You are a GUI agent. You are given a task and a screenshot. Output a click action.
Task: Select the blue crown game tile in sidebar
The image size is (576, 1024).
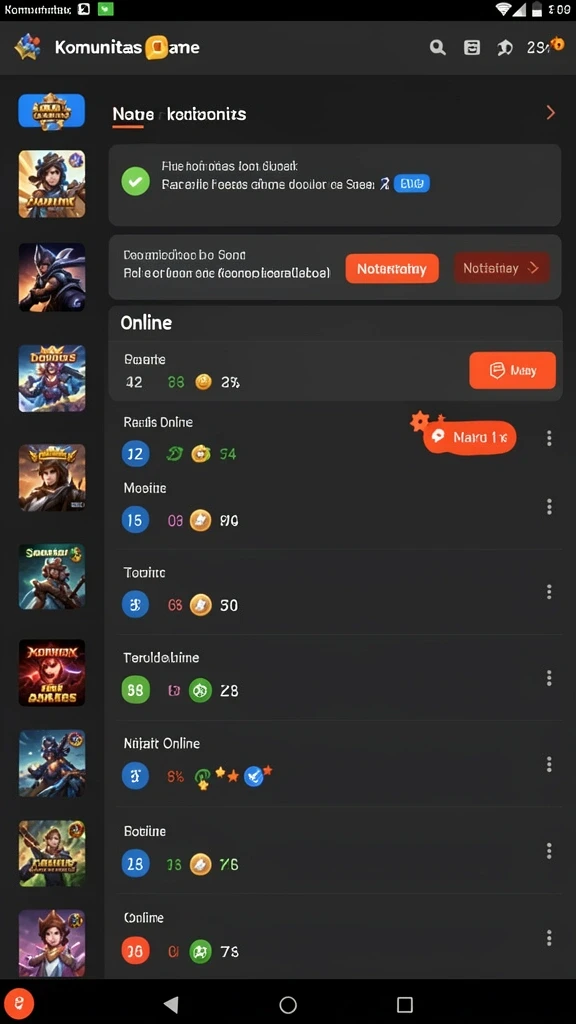pyautogui.click(x=52, y=110)
